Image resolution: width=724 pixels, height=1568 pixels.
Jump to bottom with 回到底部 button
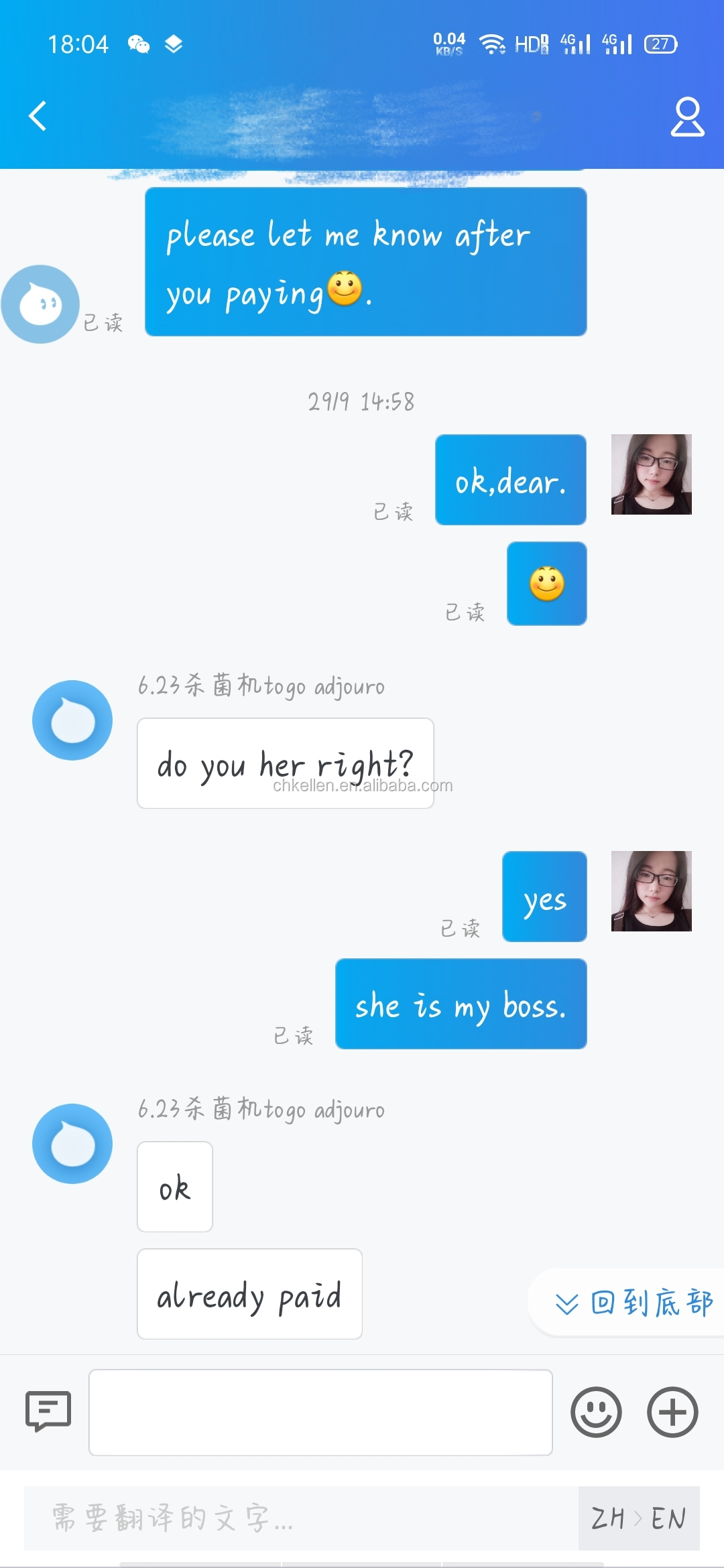[633, 1303]
